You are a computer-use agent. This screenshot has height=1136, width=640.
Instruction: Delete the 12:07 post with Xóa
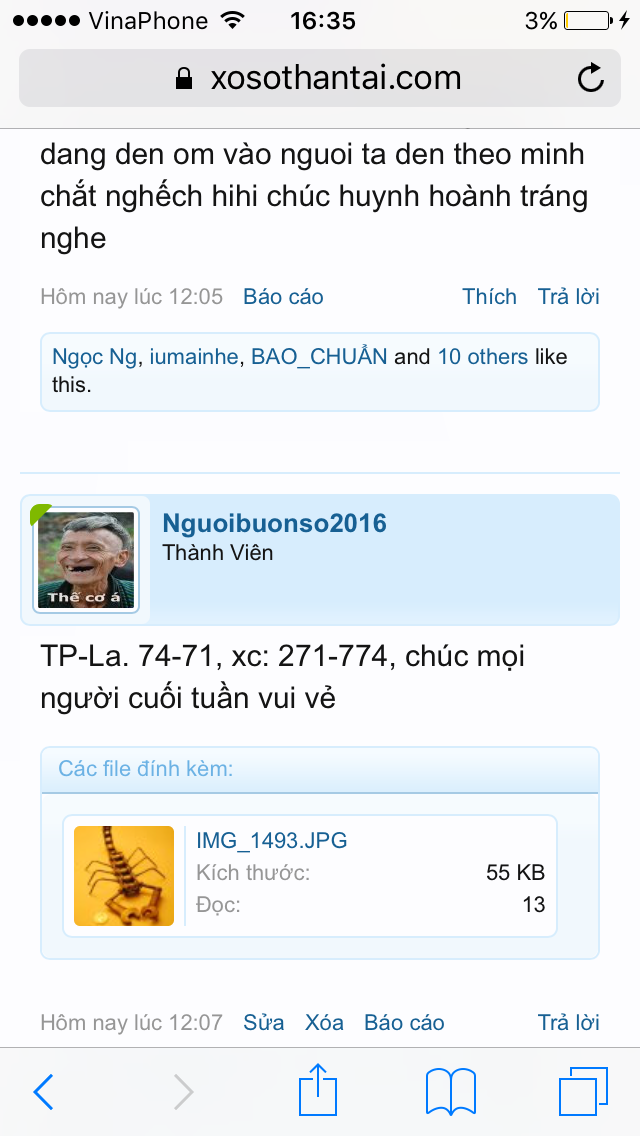pyautogui.click(x=324, y=1022)
